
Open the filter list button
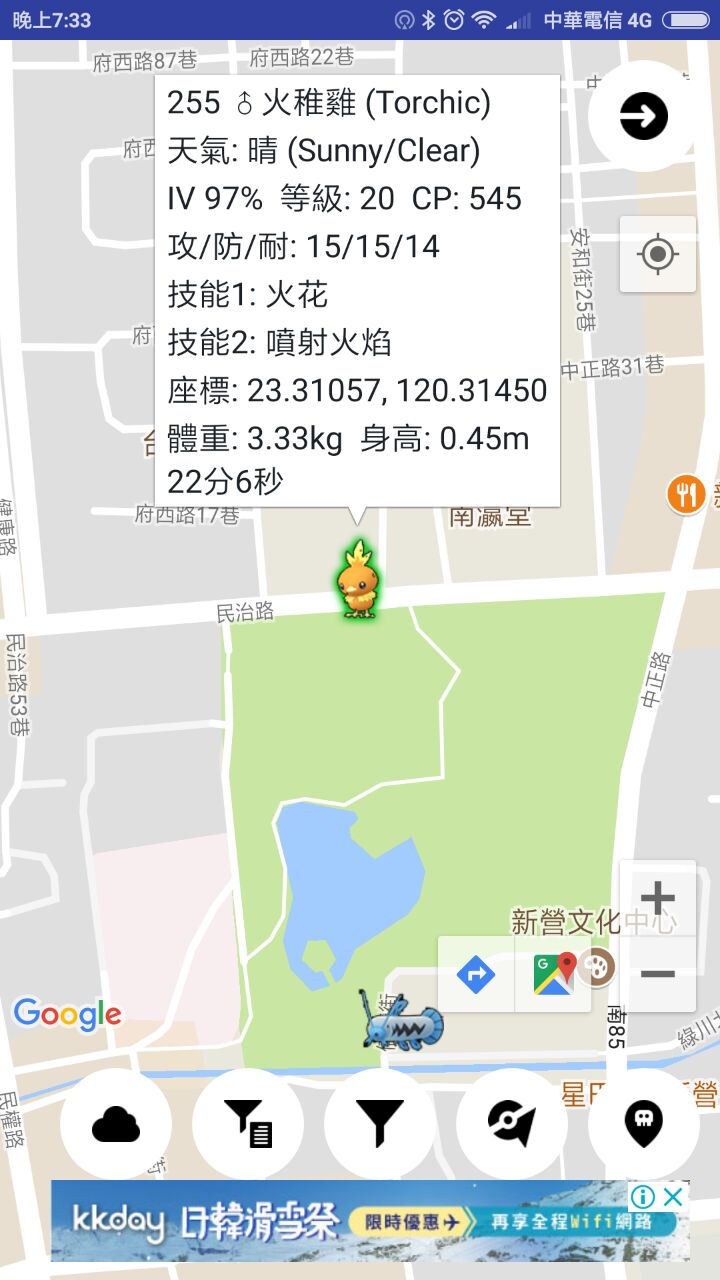pyautogui.click(x=248, y=1124)
